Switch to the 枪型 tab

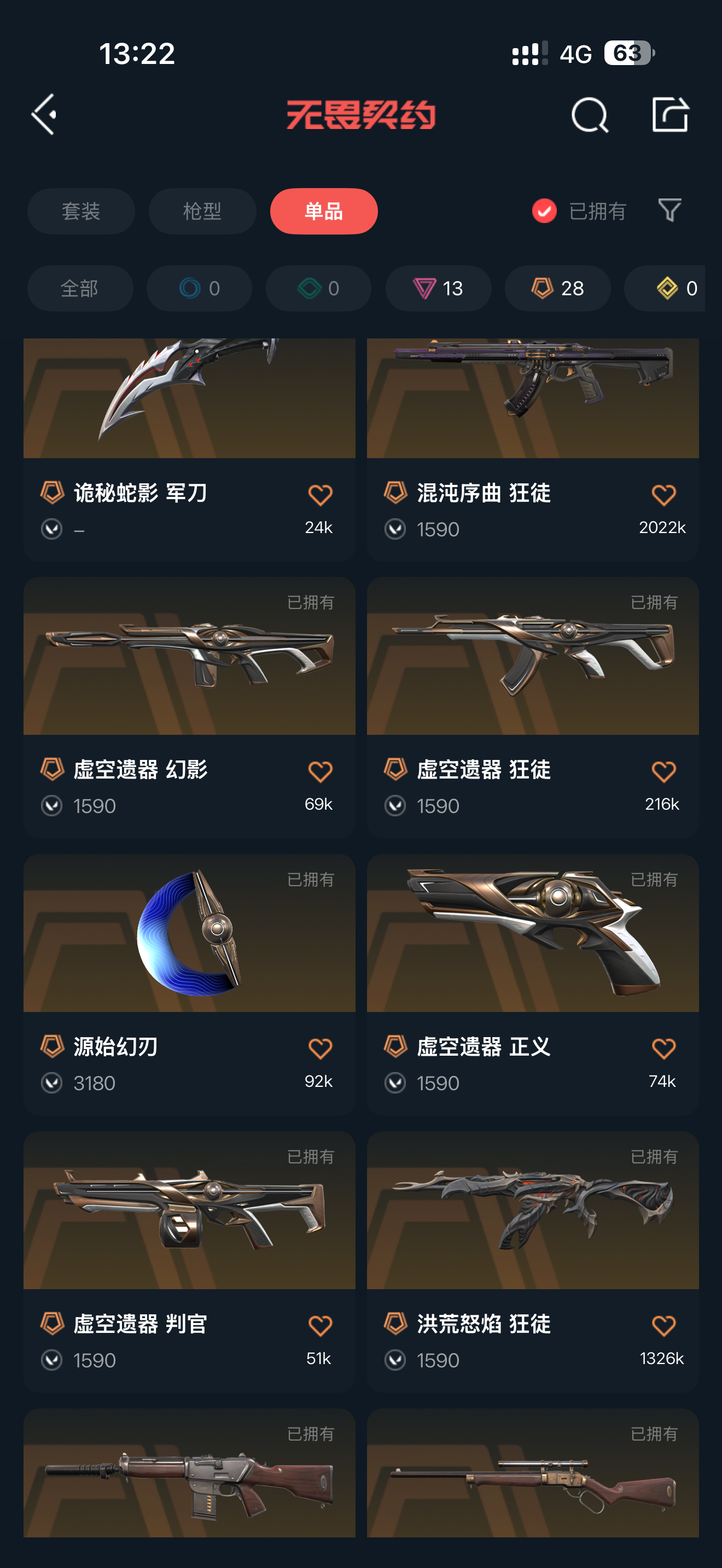click(x=202, y=211)
